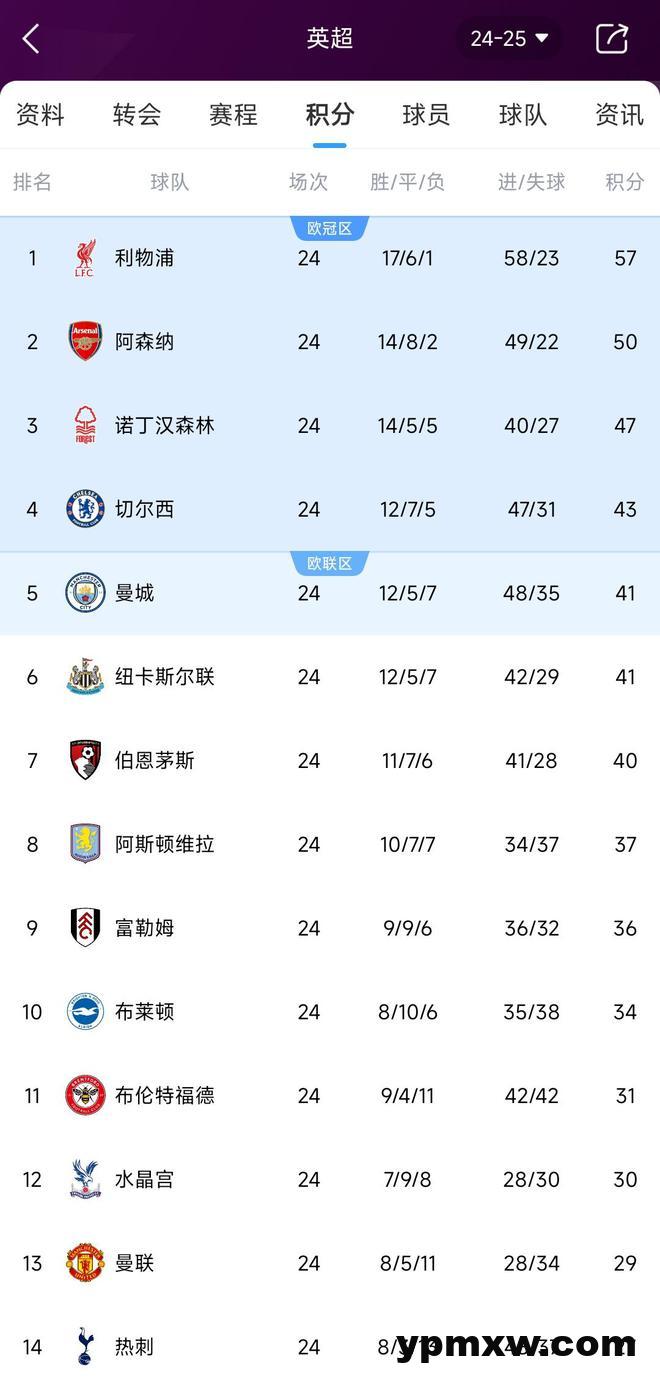Open the 伯恩茅斯 team row
Viewport: 660px width, 1388px height.
330,761
